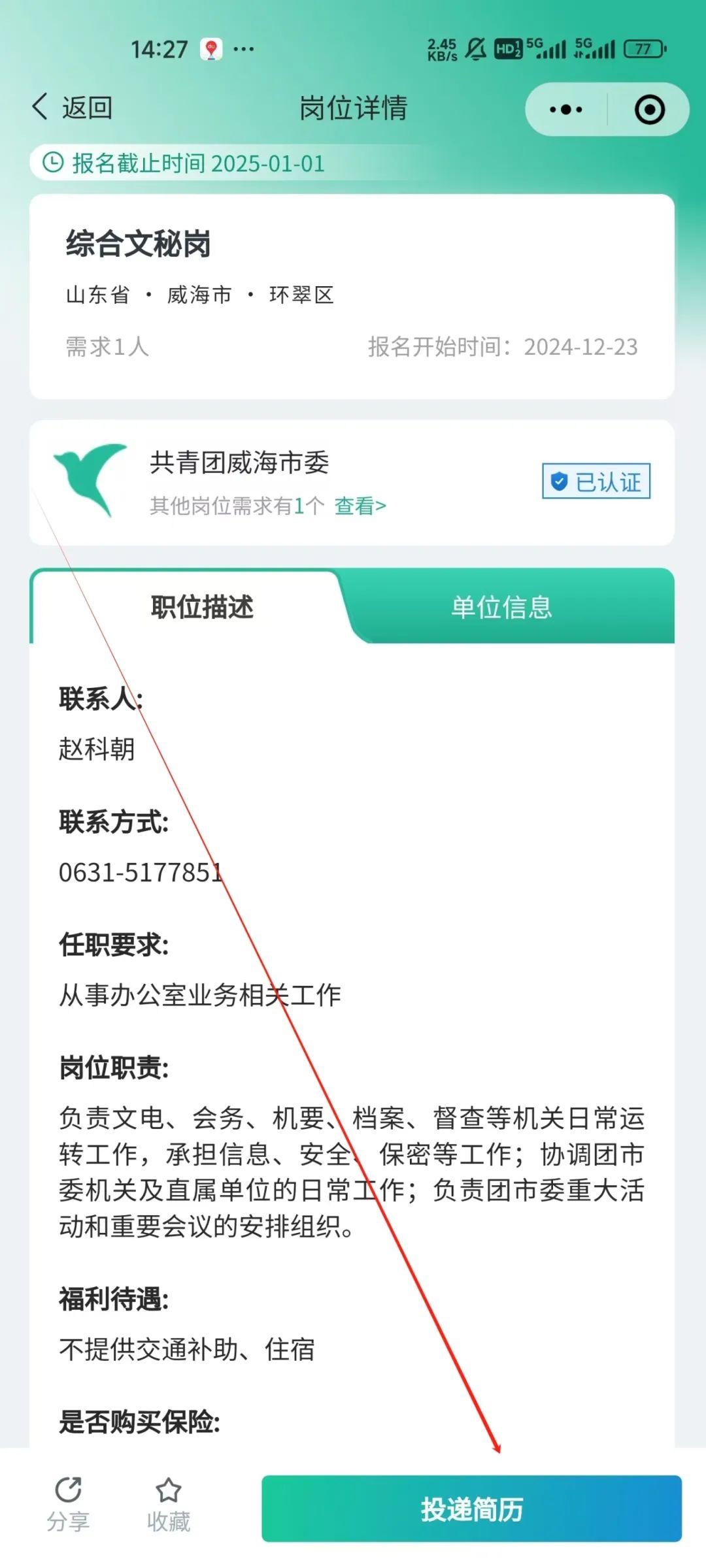Image resolution: width=706 pixels, height=1568 pixels.
Task: Switch to the 单位信息 tab
Action: (x=501, y=608)
